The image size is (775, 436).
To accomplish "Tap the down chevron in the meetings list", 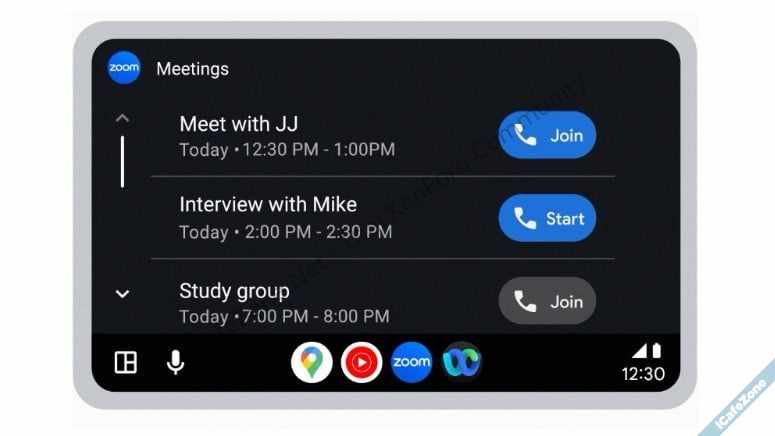I will (122, 294).
